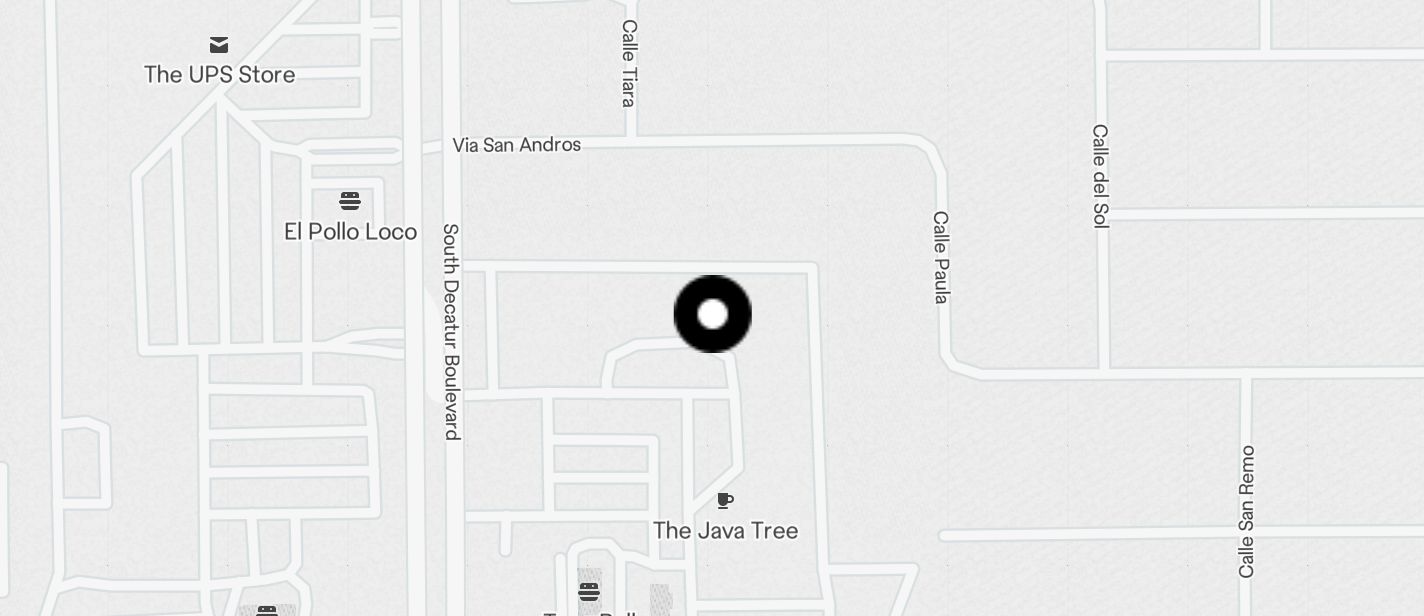Tap the black circular location pin
Image resolution: width=1424 pixels, height=616 pixels.
713,314
